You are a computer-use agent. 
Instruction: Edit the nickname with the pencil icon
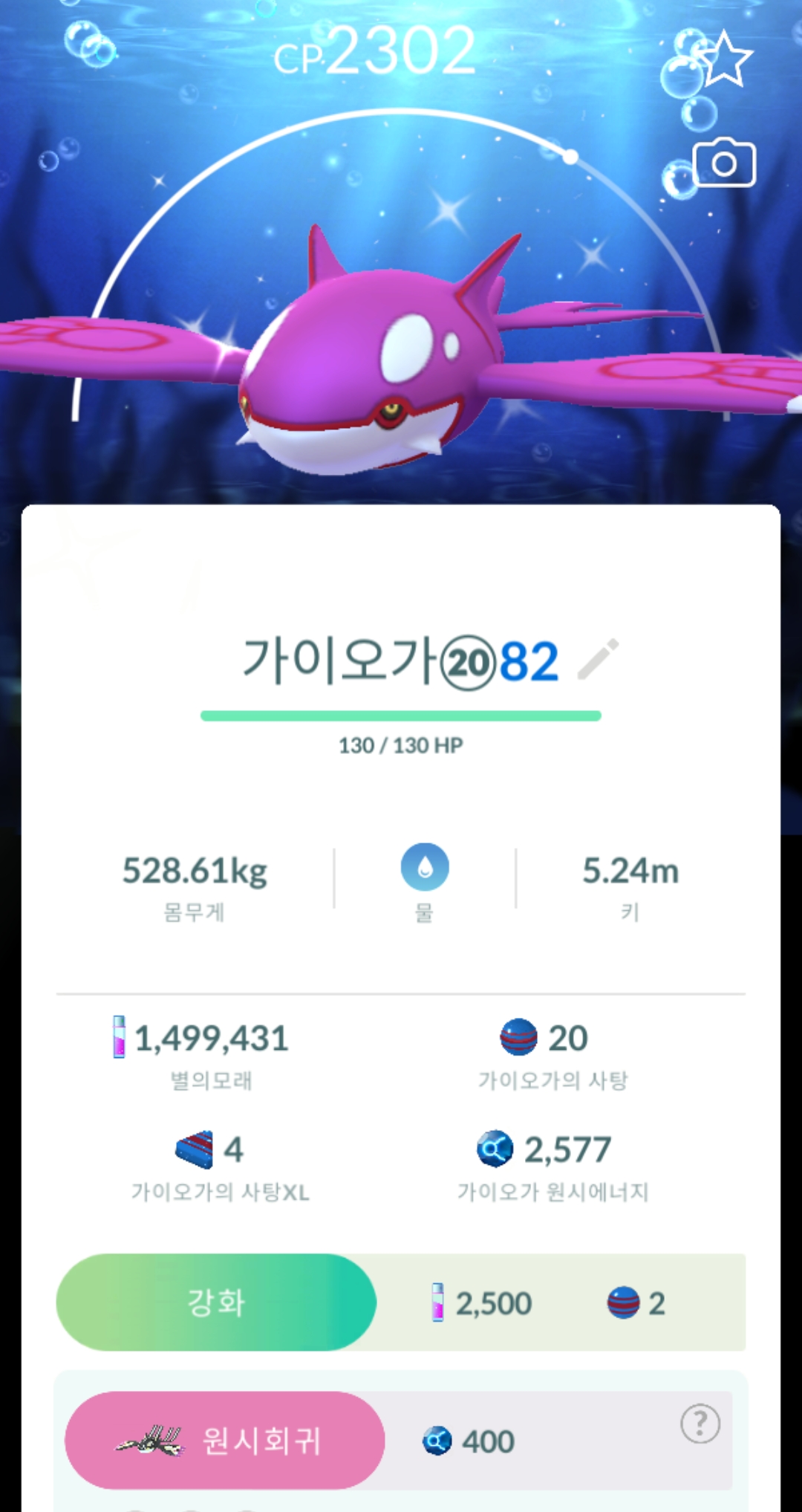(x=598, y=659)
